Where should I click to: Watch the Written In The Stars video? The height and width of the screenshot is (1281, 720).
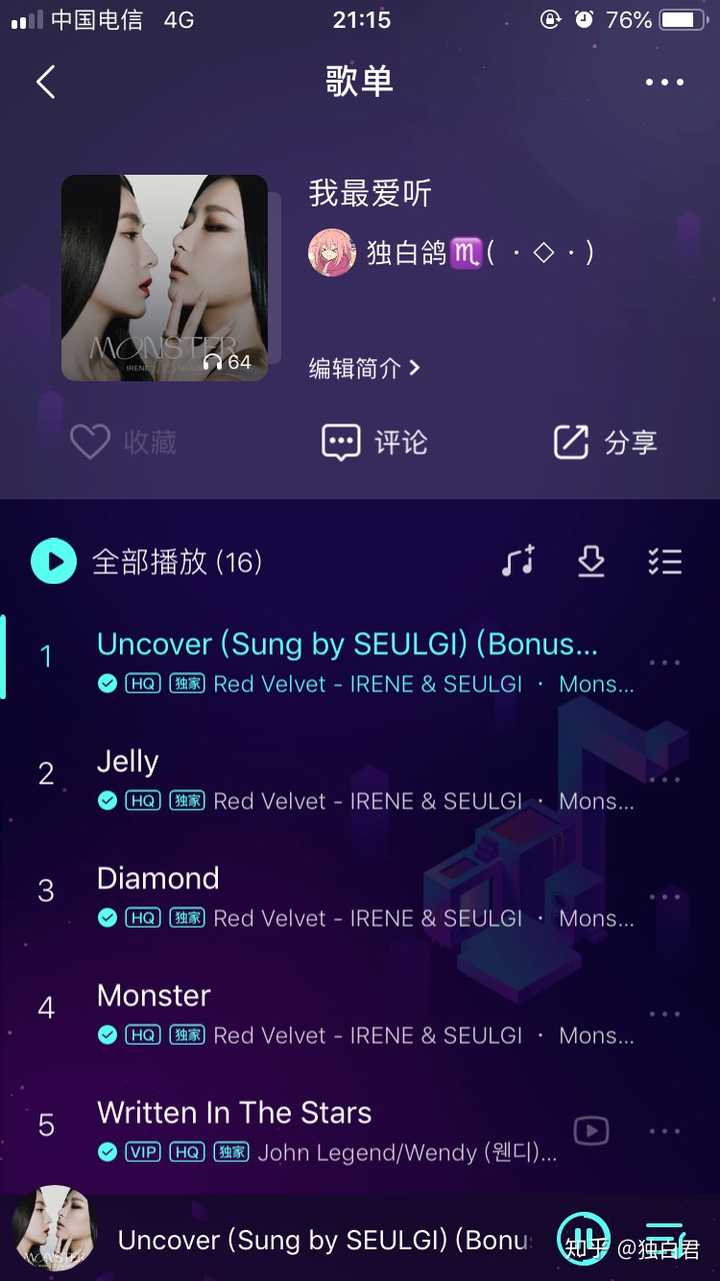[591, 1131]
